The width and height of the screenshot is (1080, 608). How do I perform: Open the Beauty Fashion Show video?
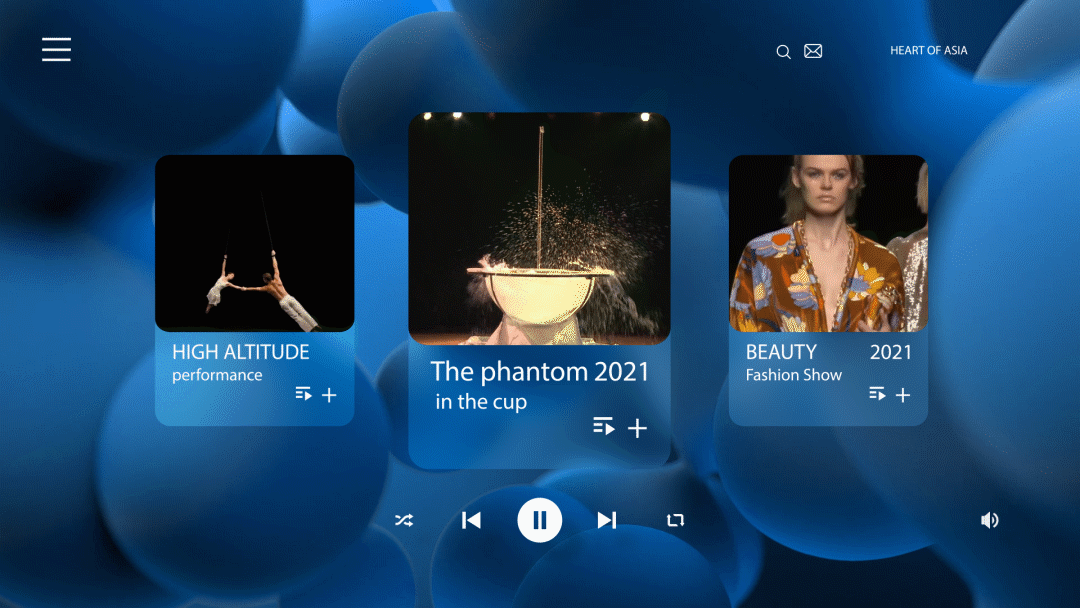coord(828,243)
